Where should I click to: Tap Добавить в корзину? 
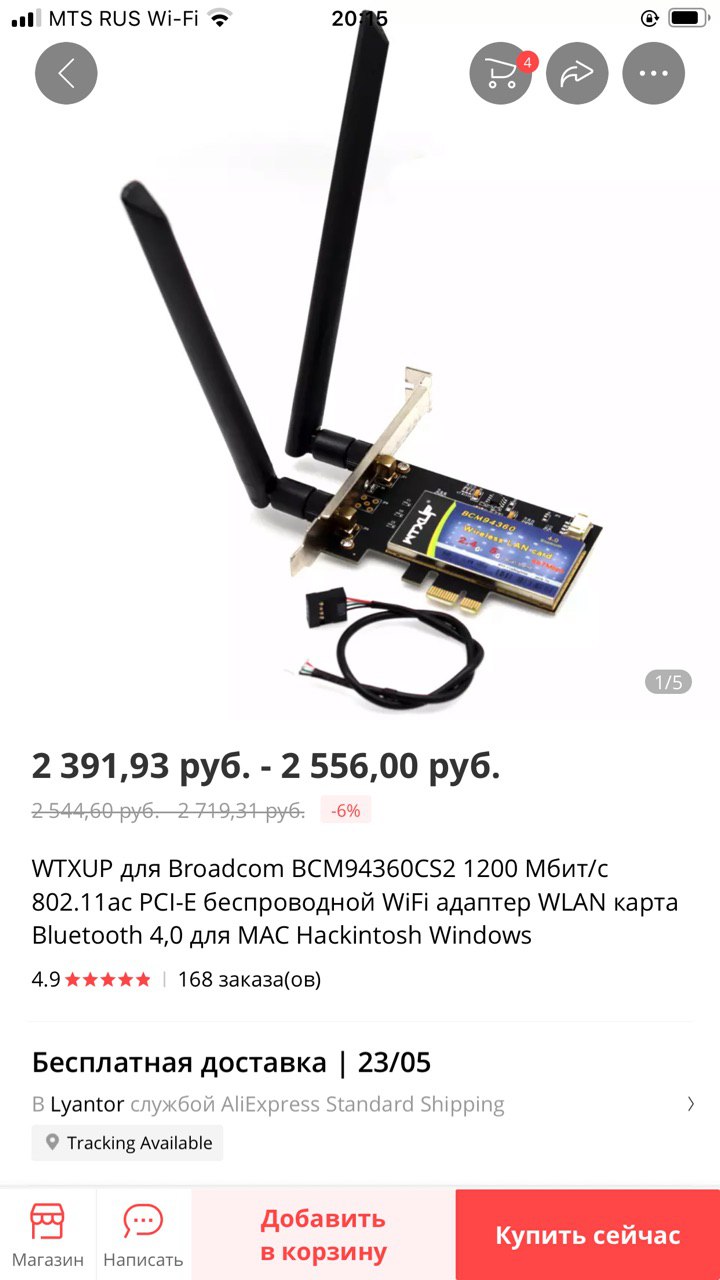tap(323, 1235)
